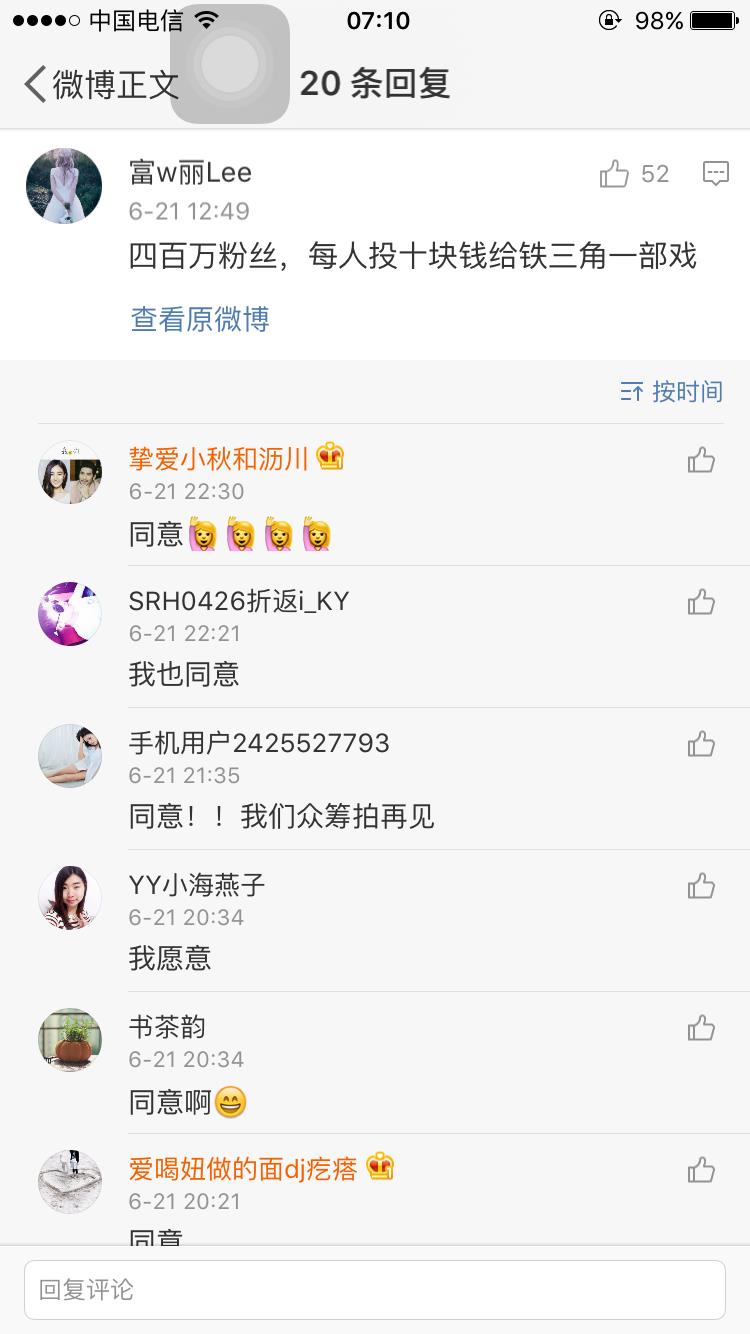Open the 查看原微博 link
Screen dimensions: 750x1334
[x=200, y=320]
